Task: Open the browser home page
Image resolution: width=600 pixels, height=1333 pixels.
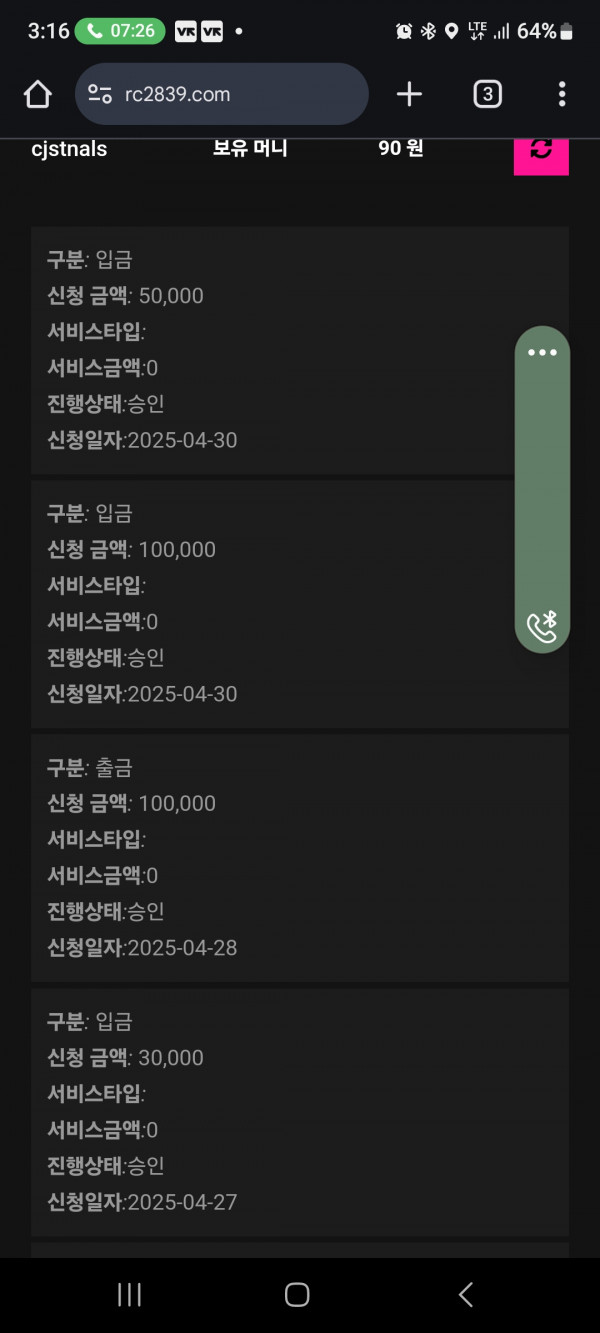Action: coord(38,94)
